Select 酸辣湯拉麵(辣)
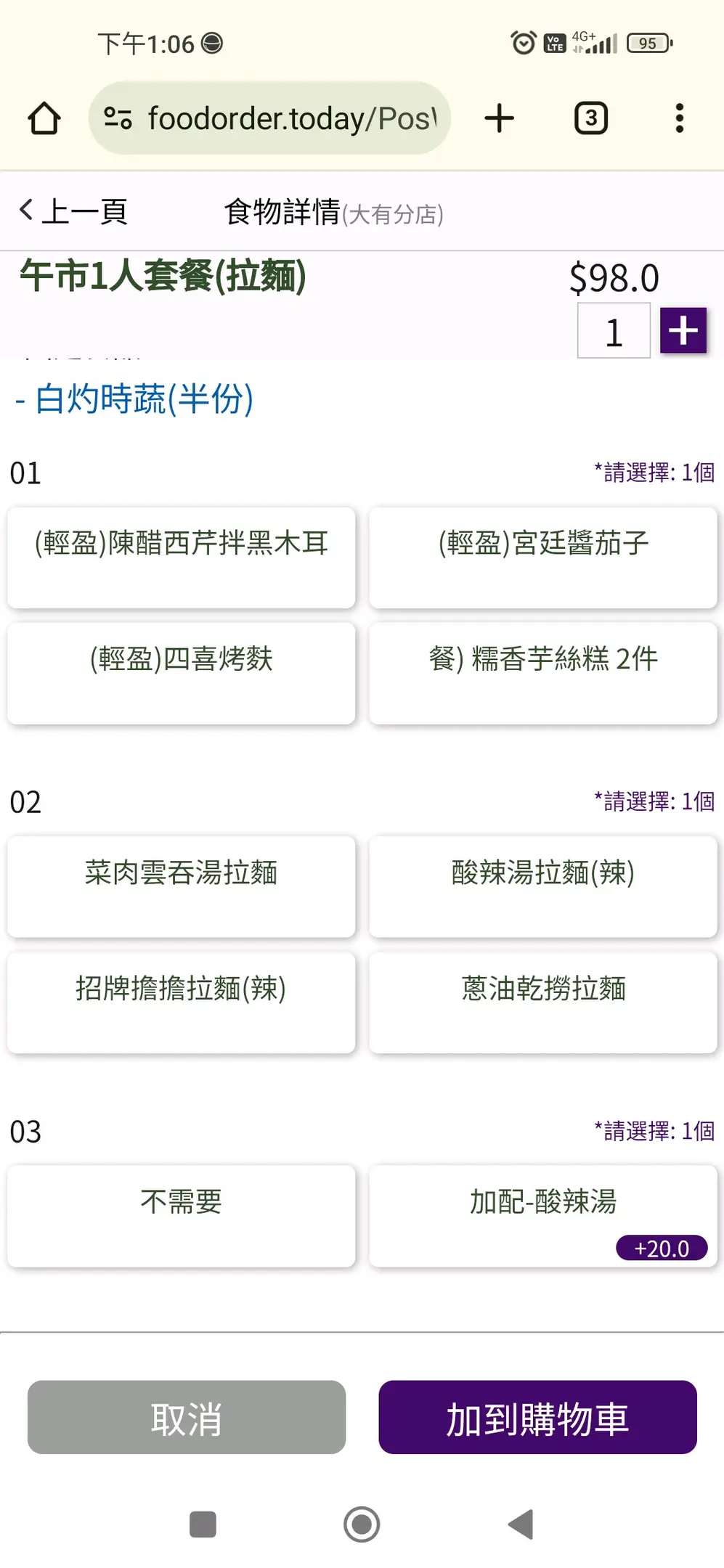724x1568 pixels. coord(543,886)
